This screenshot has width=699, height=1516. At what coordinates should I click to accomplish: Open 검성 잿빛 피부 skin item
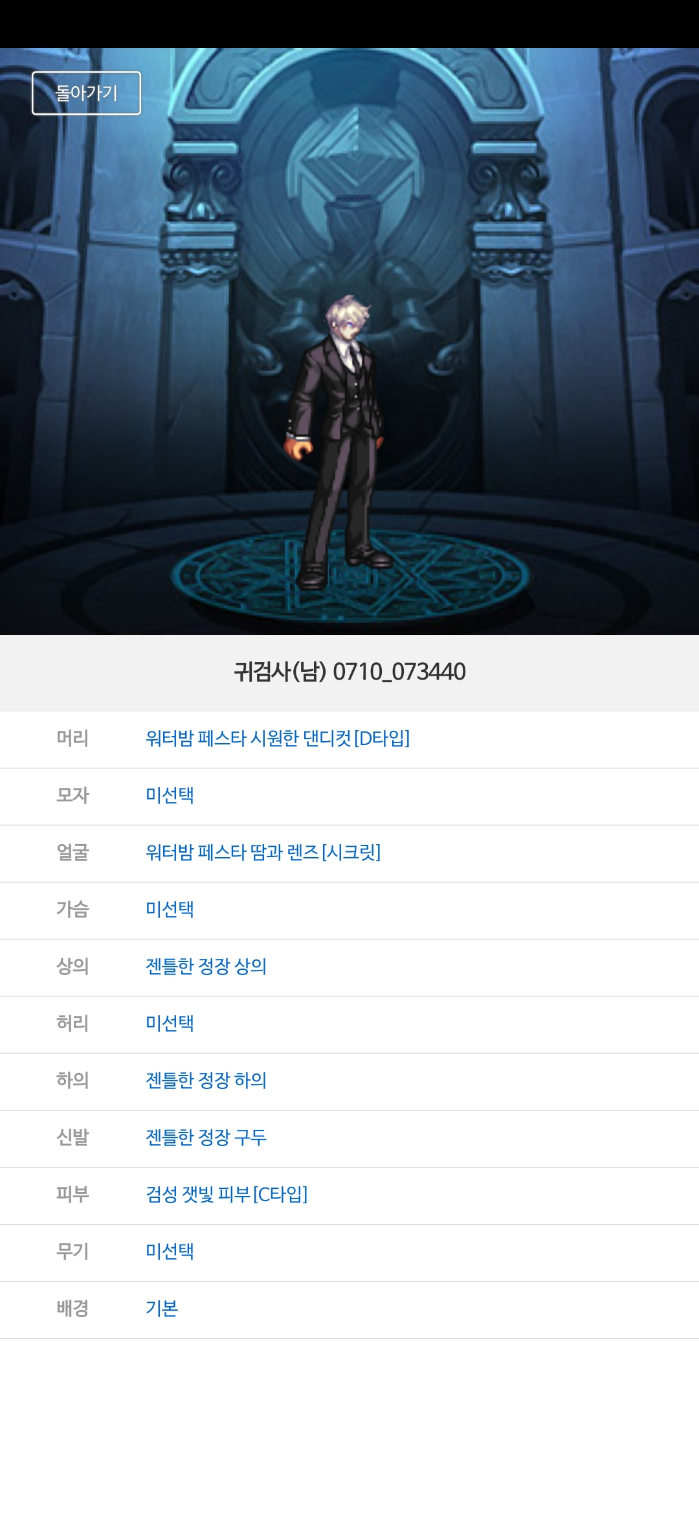click(226, 1195)
